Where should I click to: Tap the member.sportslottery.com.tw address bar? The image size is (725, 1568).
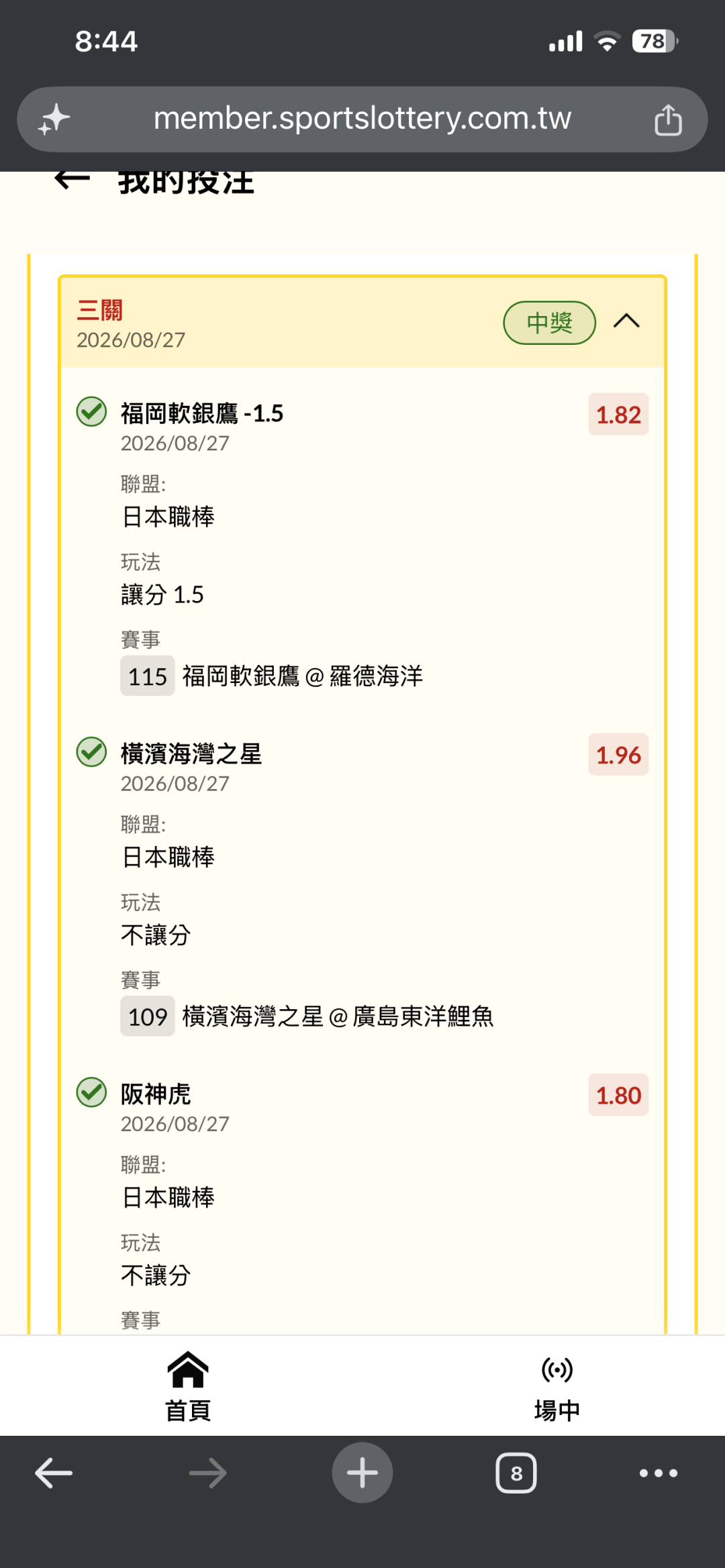coord(362,119)
